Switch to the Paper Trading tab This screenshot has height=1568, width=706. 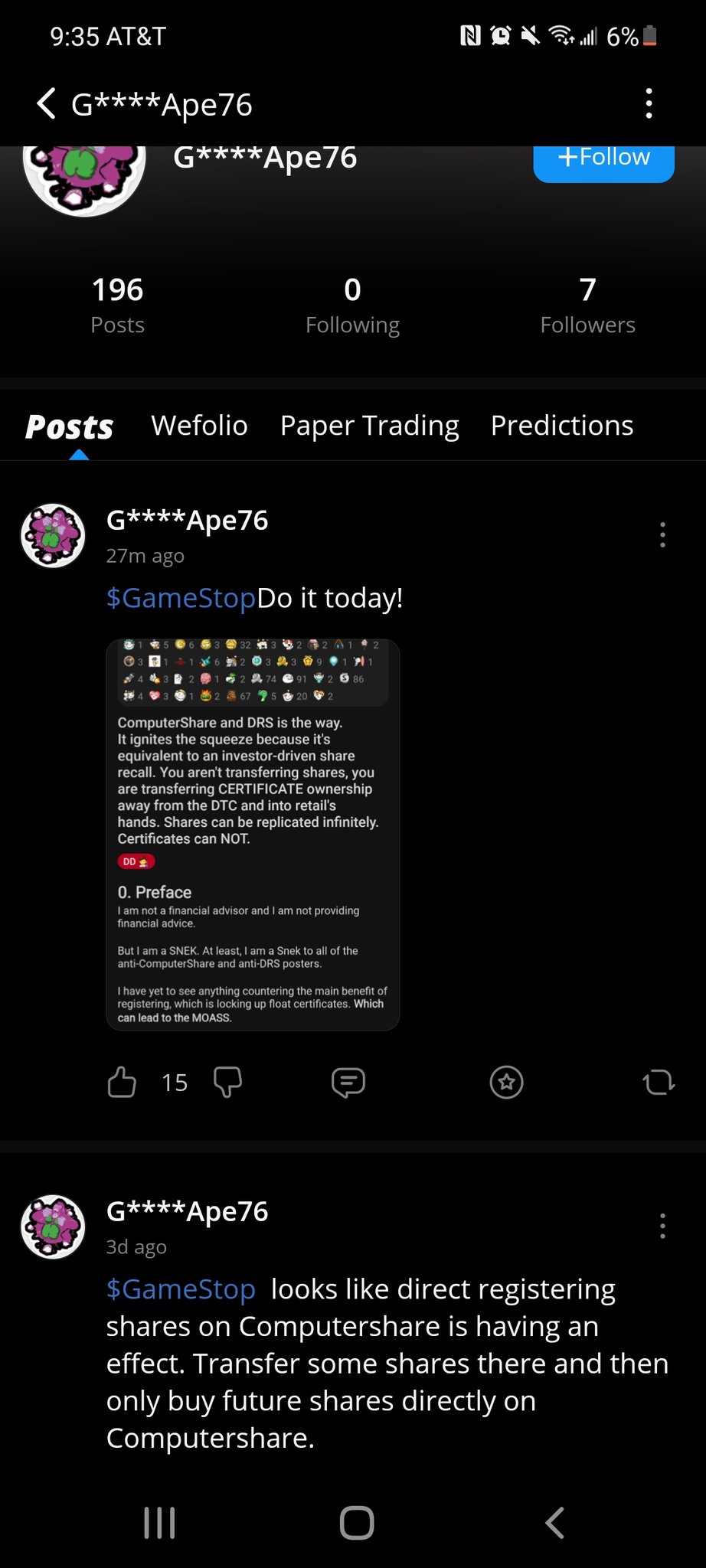point(369,426)
